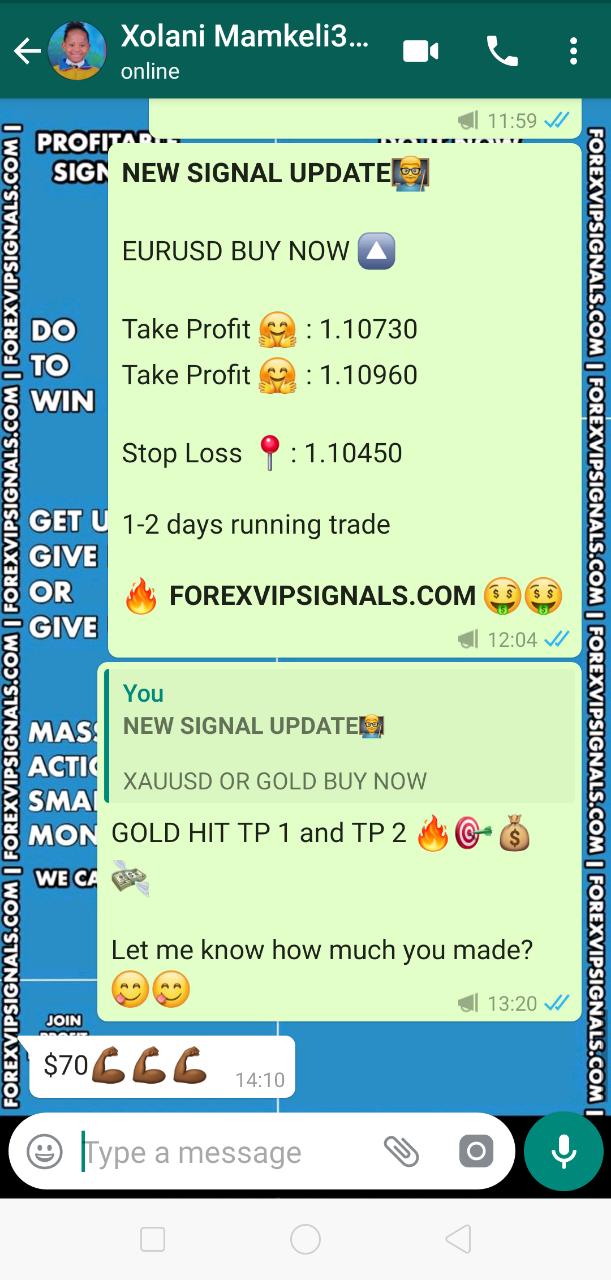Go back to the chats list

point(26,51)
